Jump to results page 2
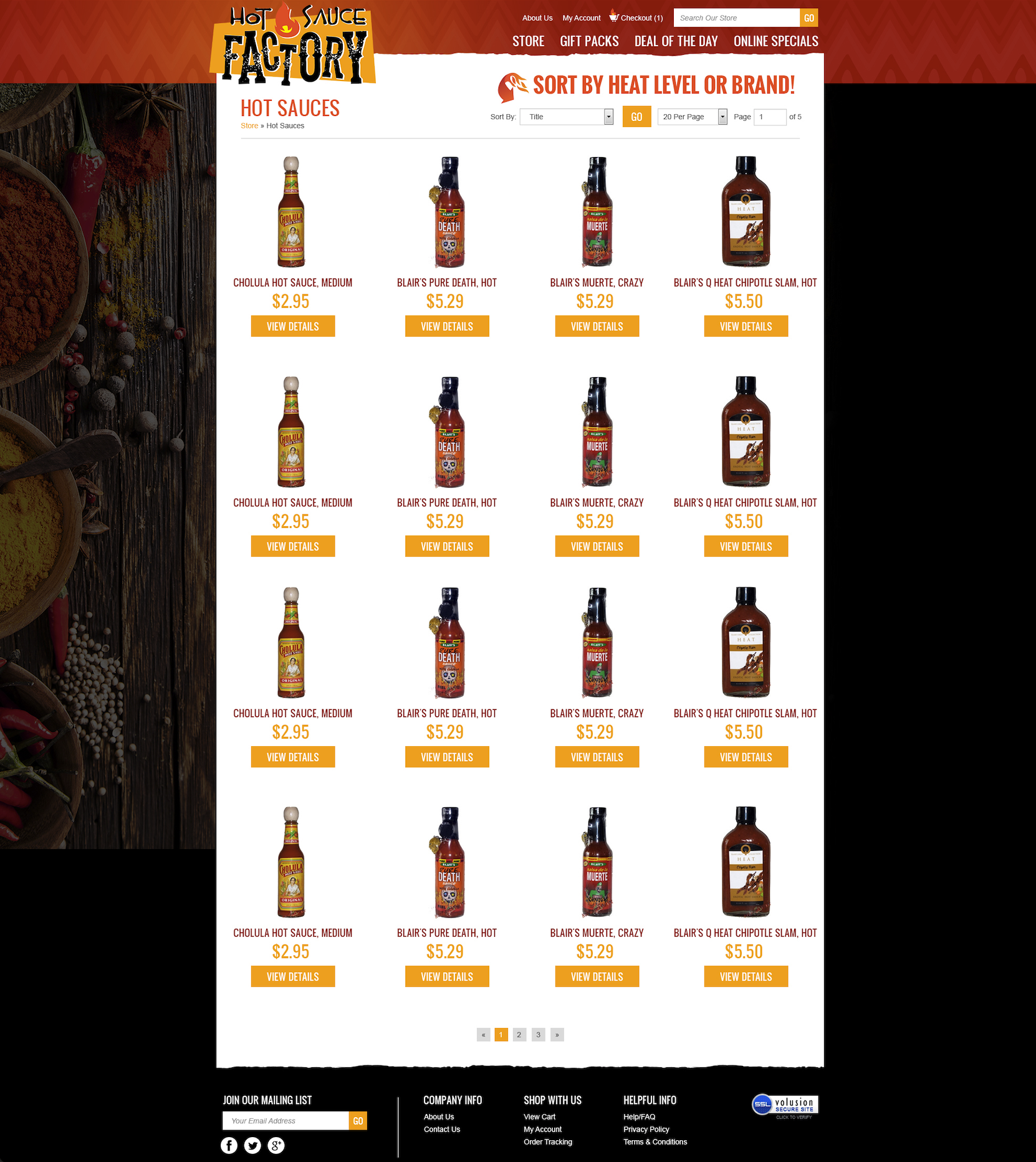1036x1162 pixels. [519, 1035]
